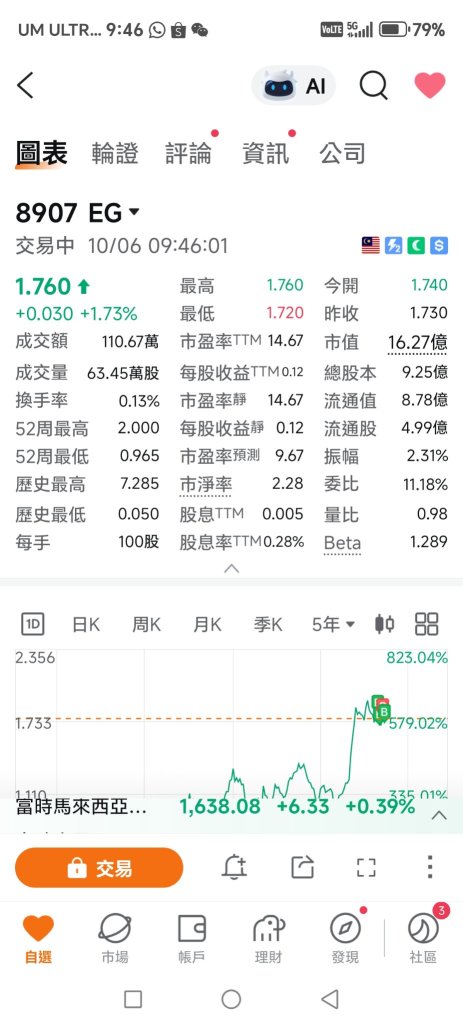Go back using the top-left arrow
This screenshot has width=463, height=1024.
25,86
